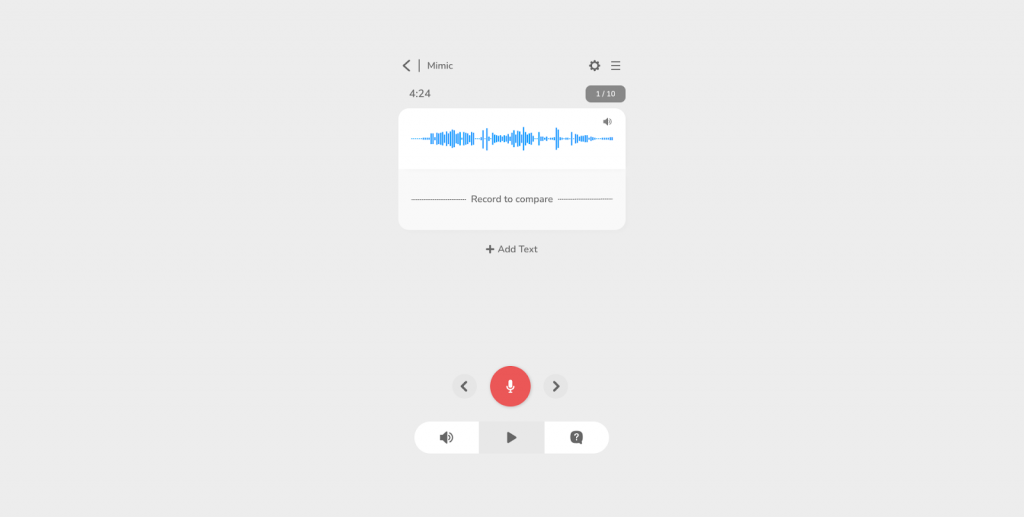Tap Add Text below the card
The width and height of the screenshot is (1024, 517).
click(x=512, y=249)
